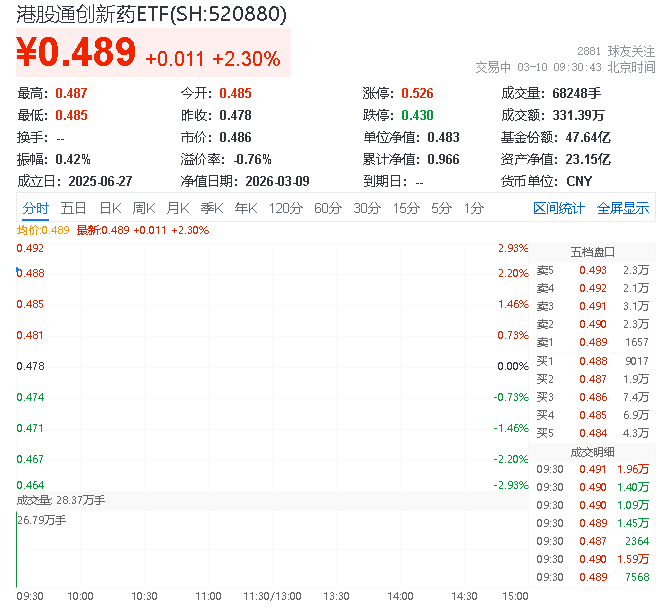This screenshot has height=615, width=656.
Task: Switch to the 五日 chart tab
Action: [x=73, y=208]
